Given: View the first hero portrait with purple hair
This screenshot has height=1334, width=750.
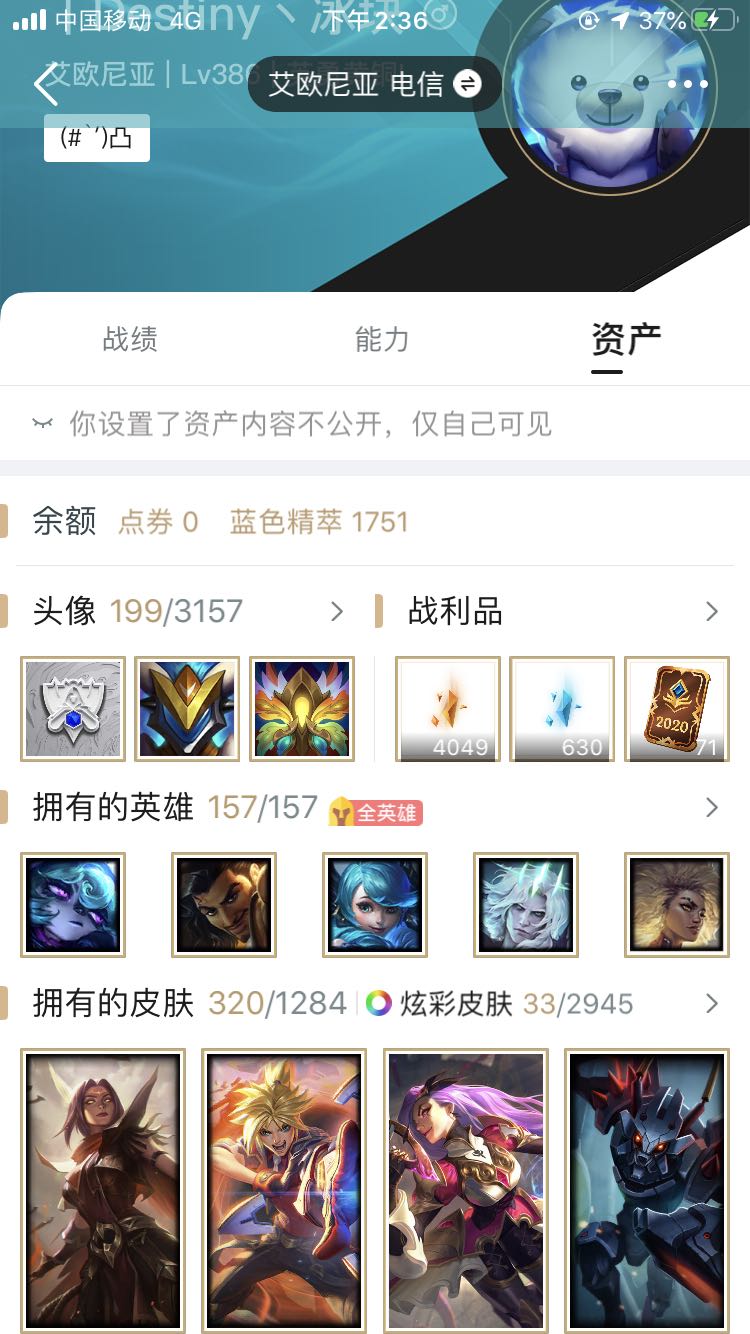Looking at the screenshot, I should coord(73,904).
